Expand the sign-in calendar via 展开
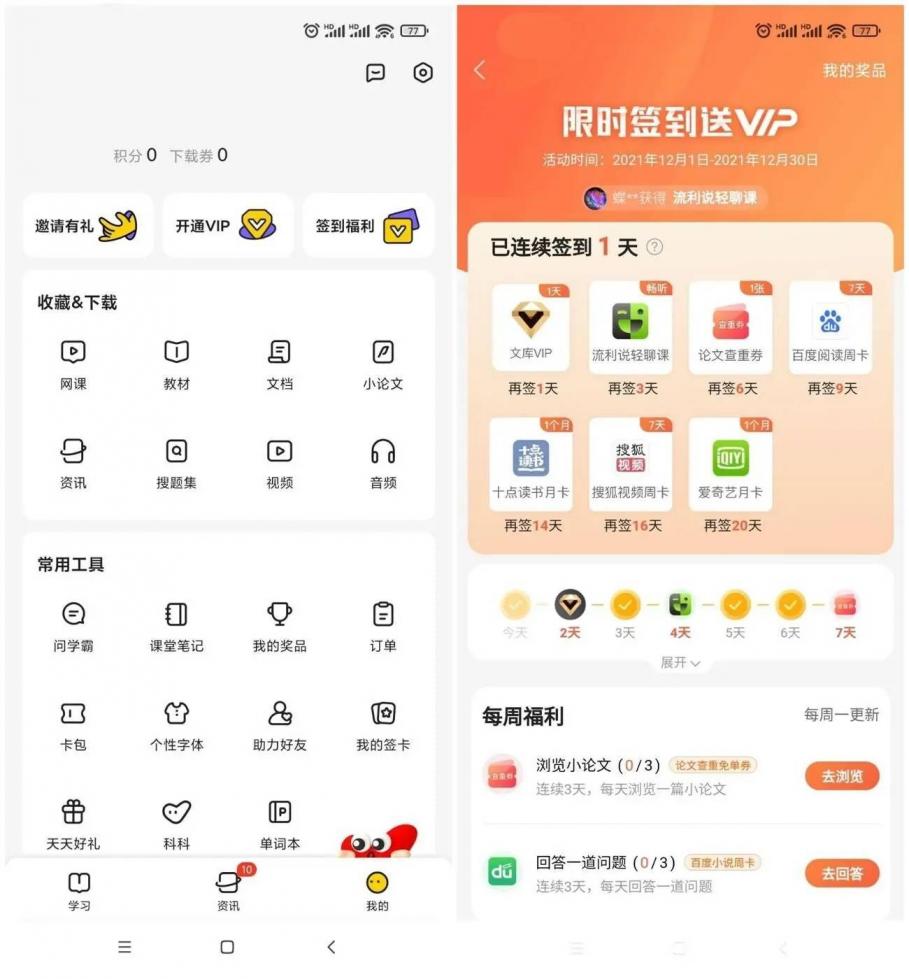Viewport: 909px width, 979px height. [681, 662]
